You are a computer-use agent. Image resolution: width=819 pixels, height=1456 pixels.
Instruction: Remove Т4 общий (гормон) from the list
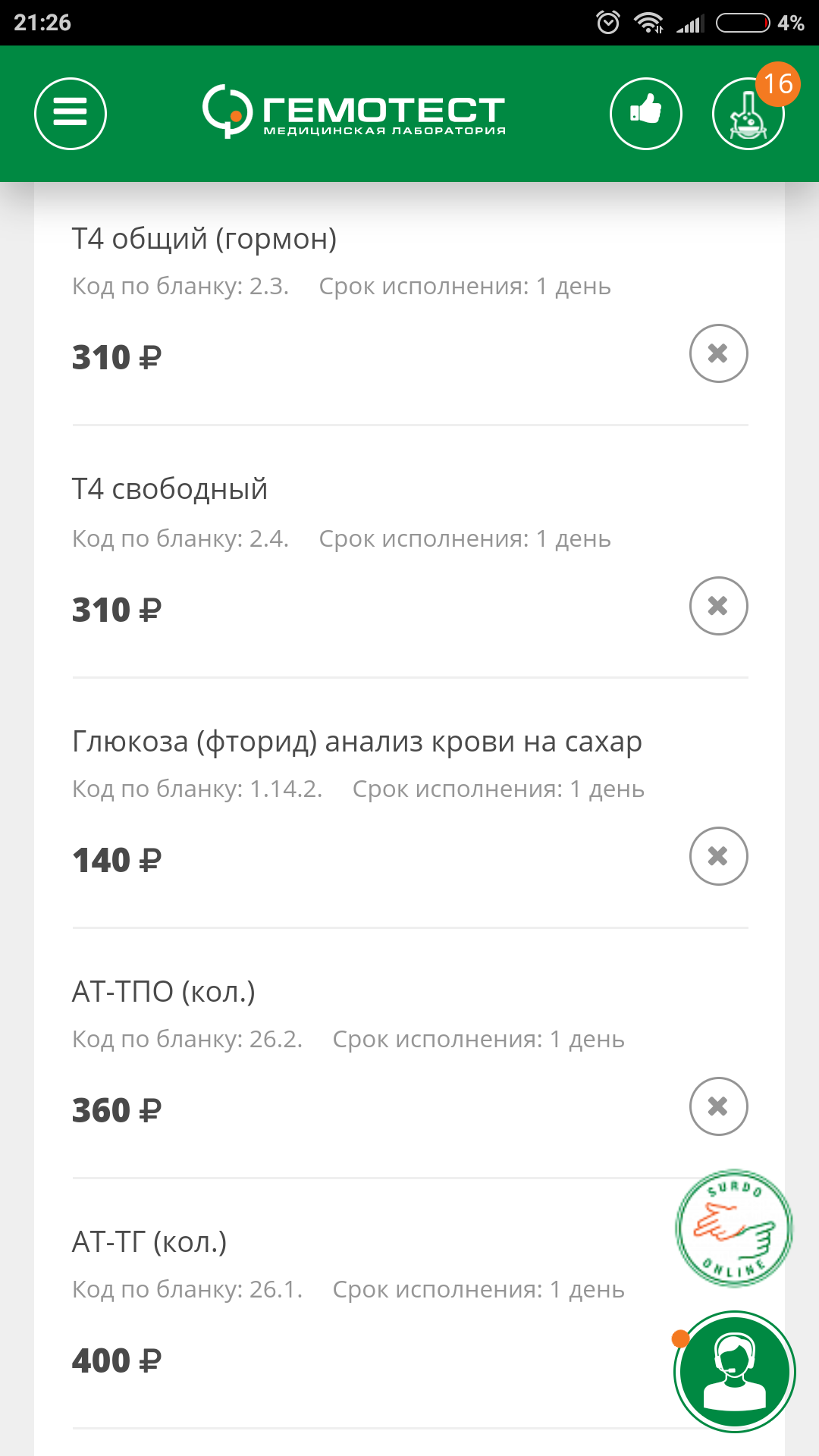click(719, 353)
